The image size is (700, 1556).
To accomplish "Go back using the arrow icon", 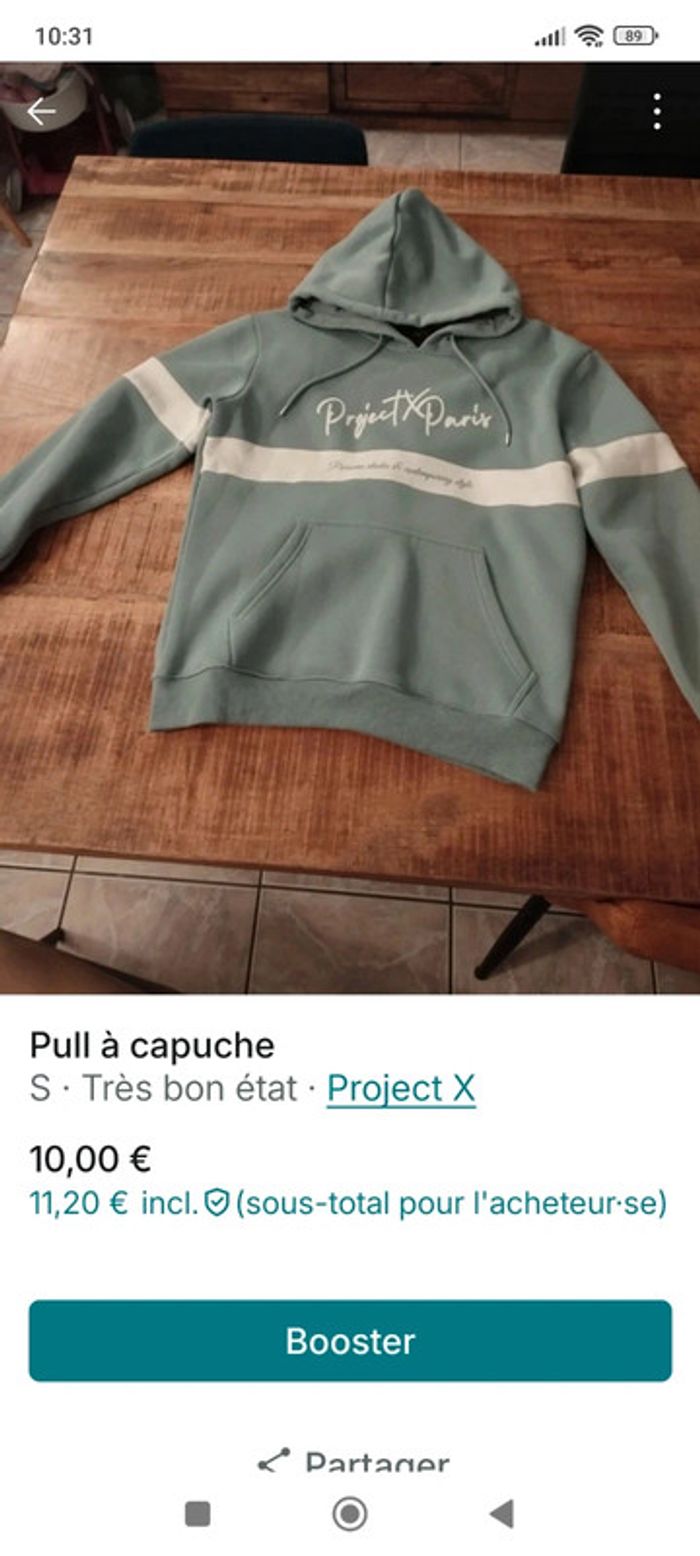I will (41, 112).
